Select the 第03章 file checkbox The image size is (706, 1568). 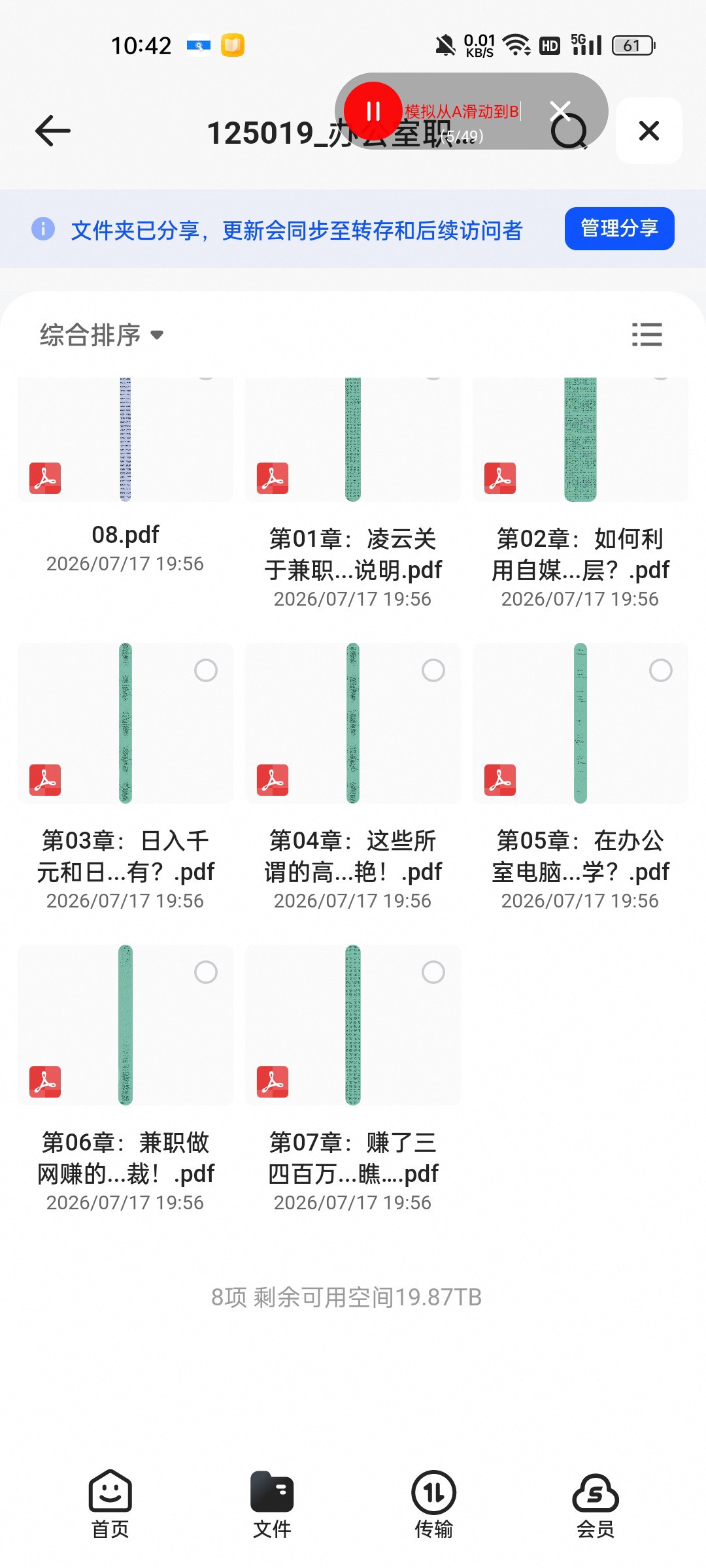[206, 670]
